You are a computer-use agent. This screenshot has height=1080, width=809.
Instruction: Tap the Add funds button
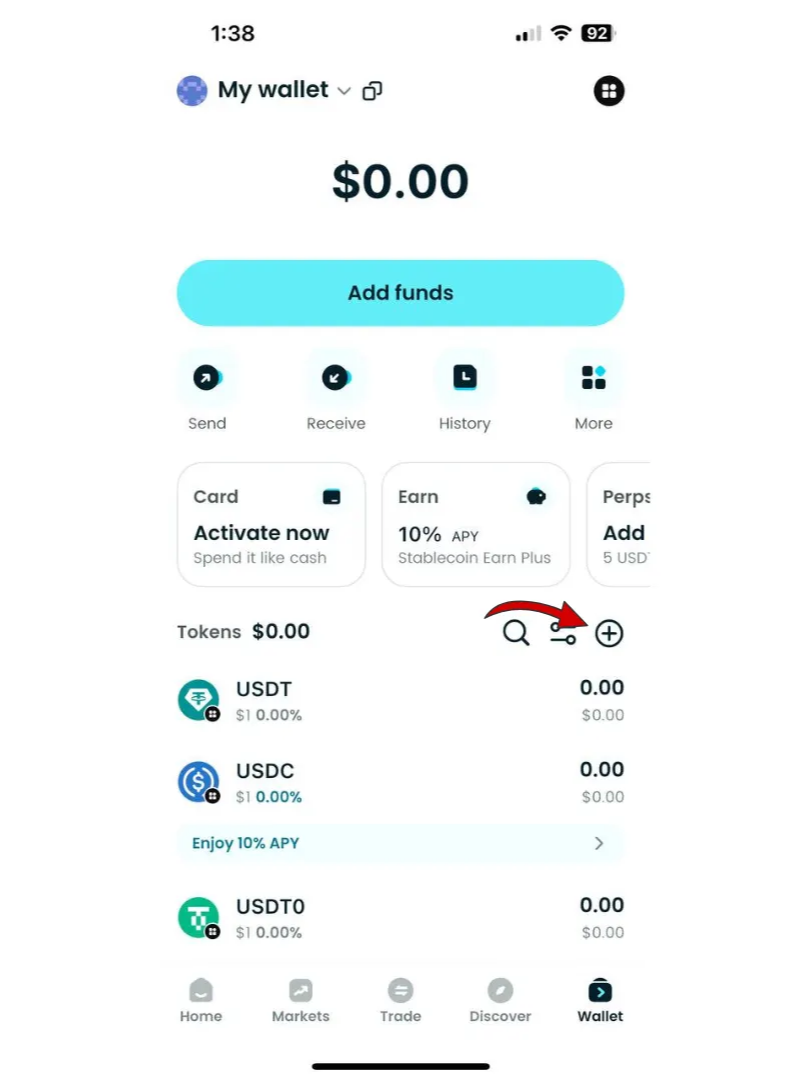pos(400,293)
